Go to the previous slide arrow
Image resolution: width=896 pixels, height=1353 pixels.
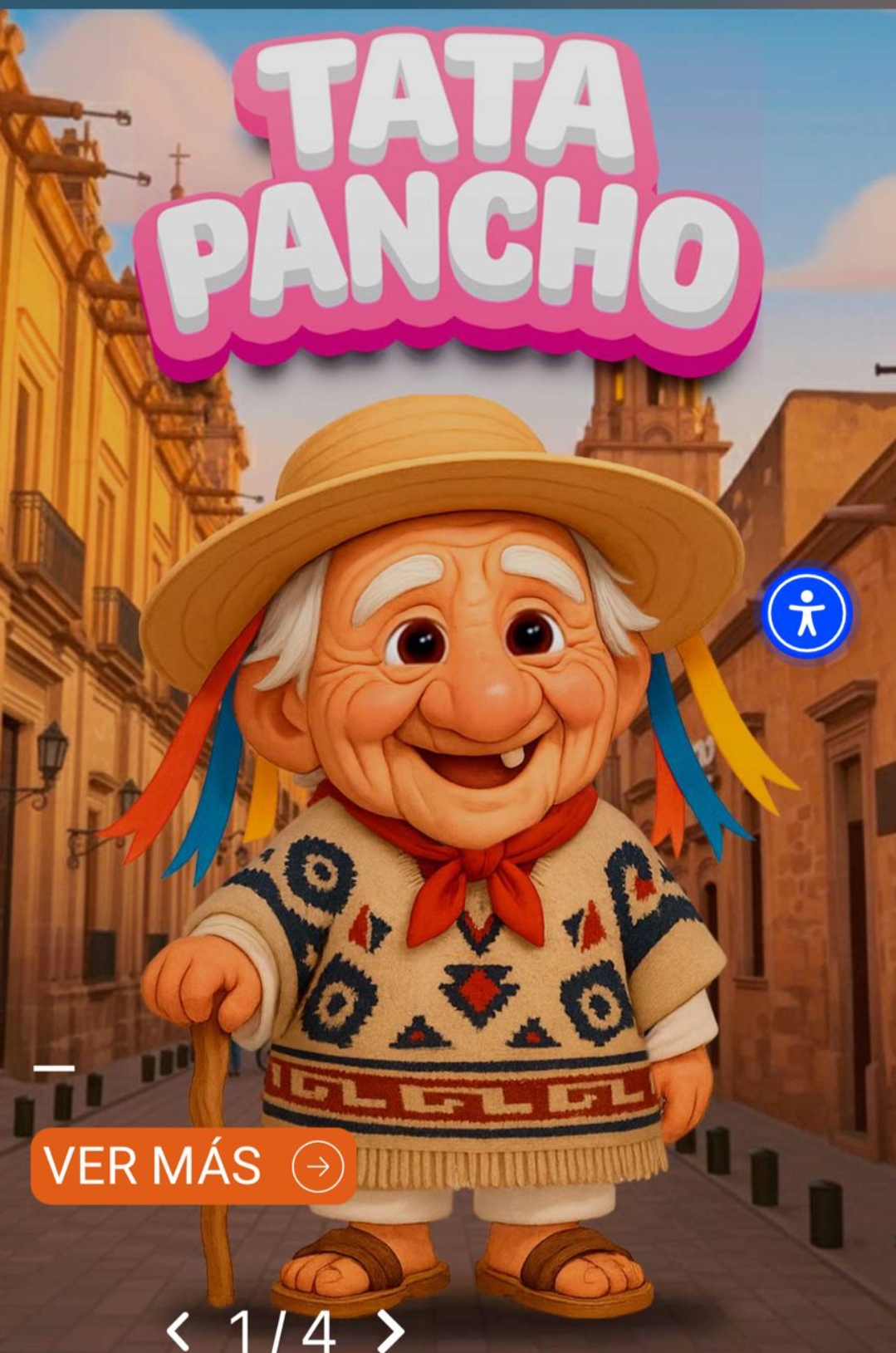(x=178, y=1330)
